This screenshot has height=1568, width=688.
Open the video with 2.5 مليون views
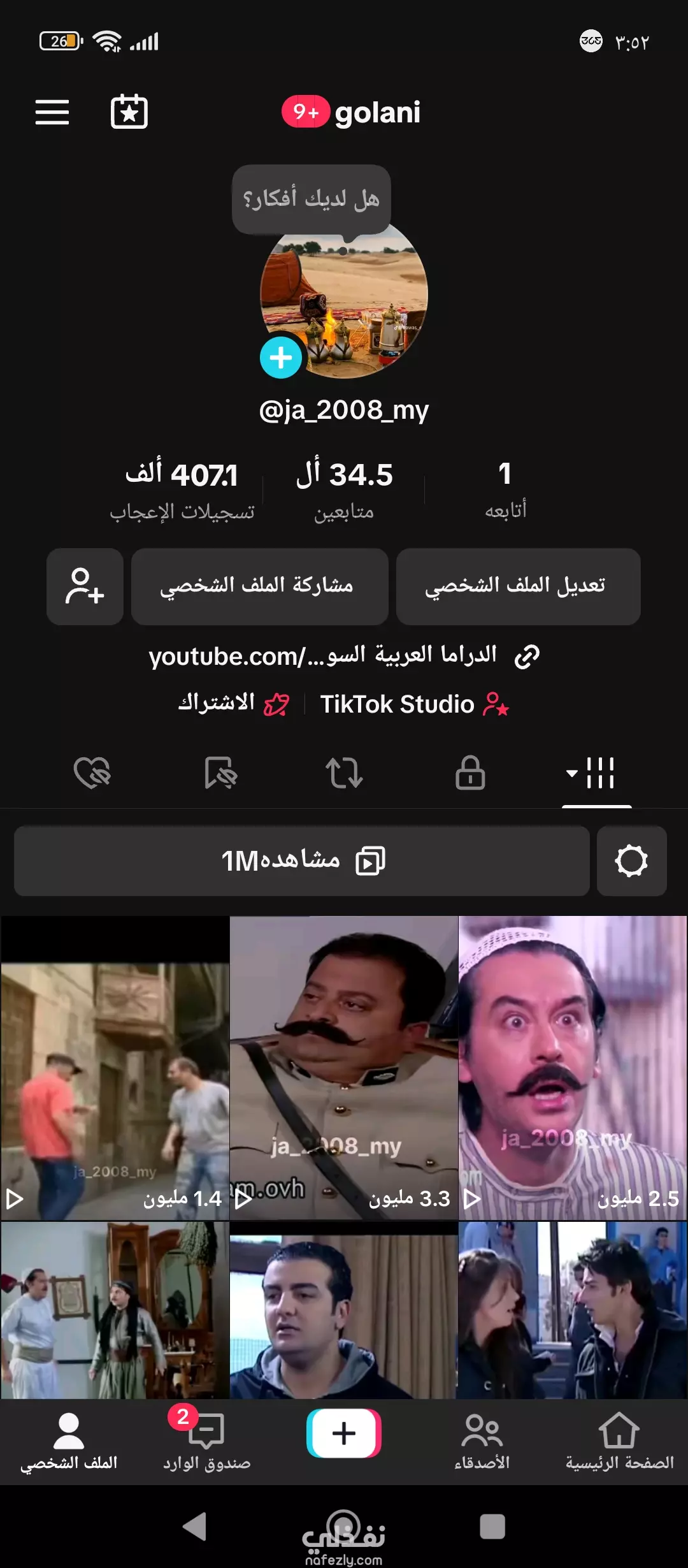coord(572,1068)
